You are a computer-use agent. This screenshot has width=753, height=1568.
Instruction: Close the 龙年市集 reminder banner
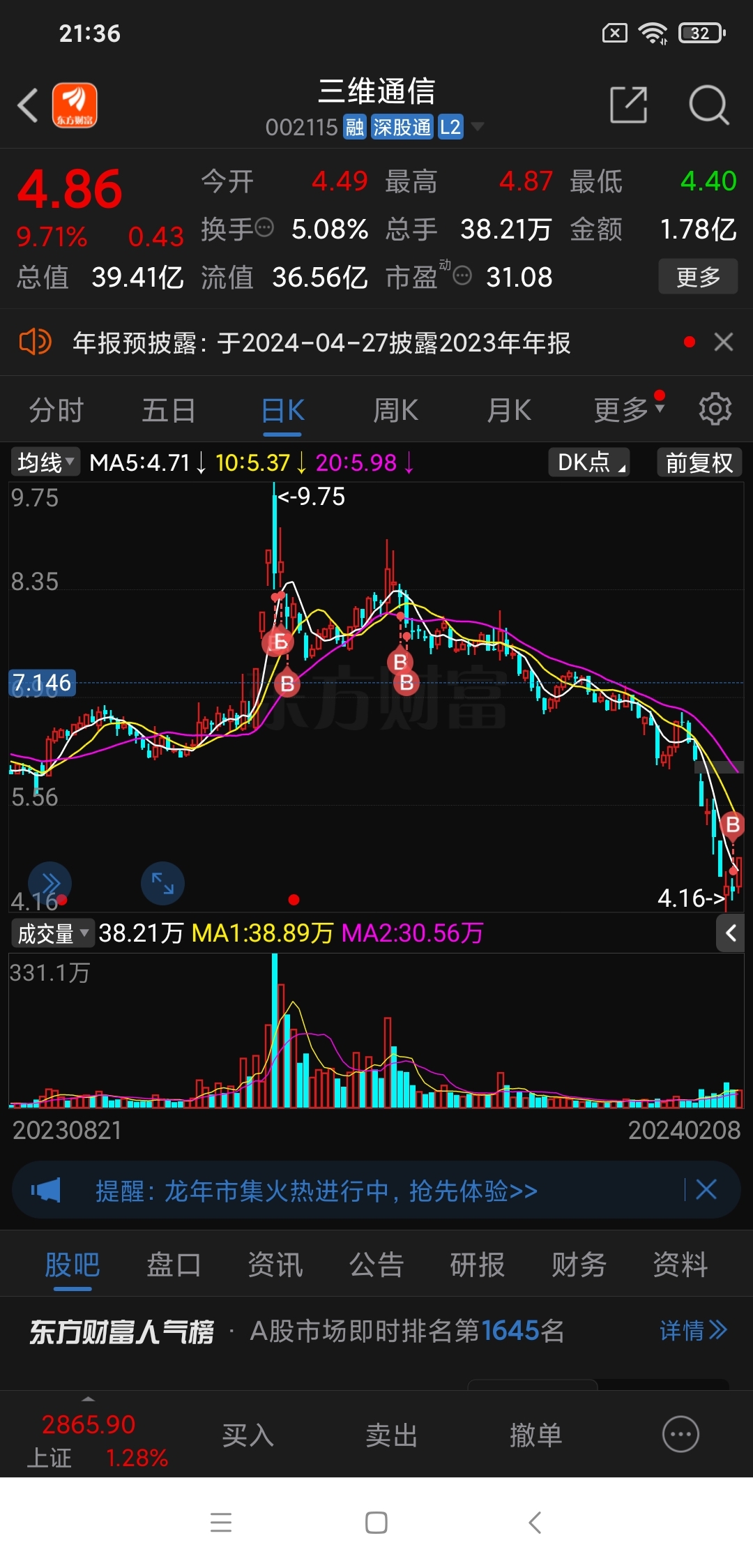[x=706, y=1189]
